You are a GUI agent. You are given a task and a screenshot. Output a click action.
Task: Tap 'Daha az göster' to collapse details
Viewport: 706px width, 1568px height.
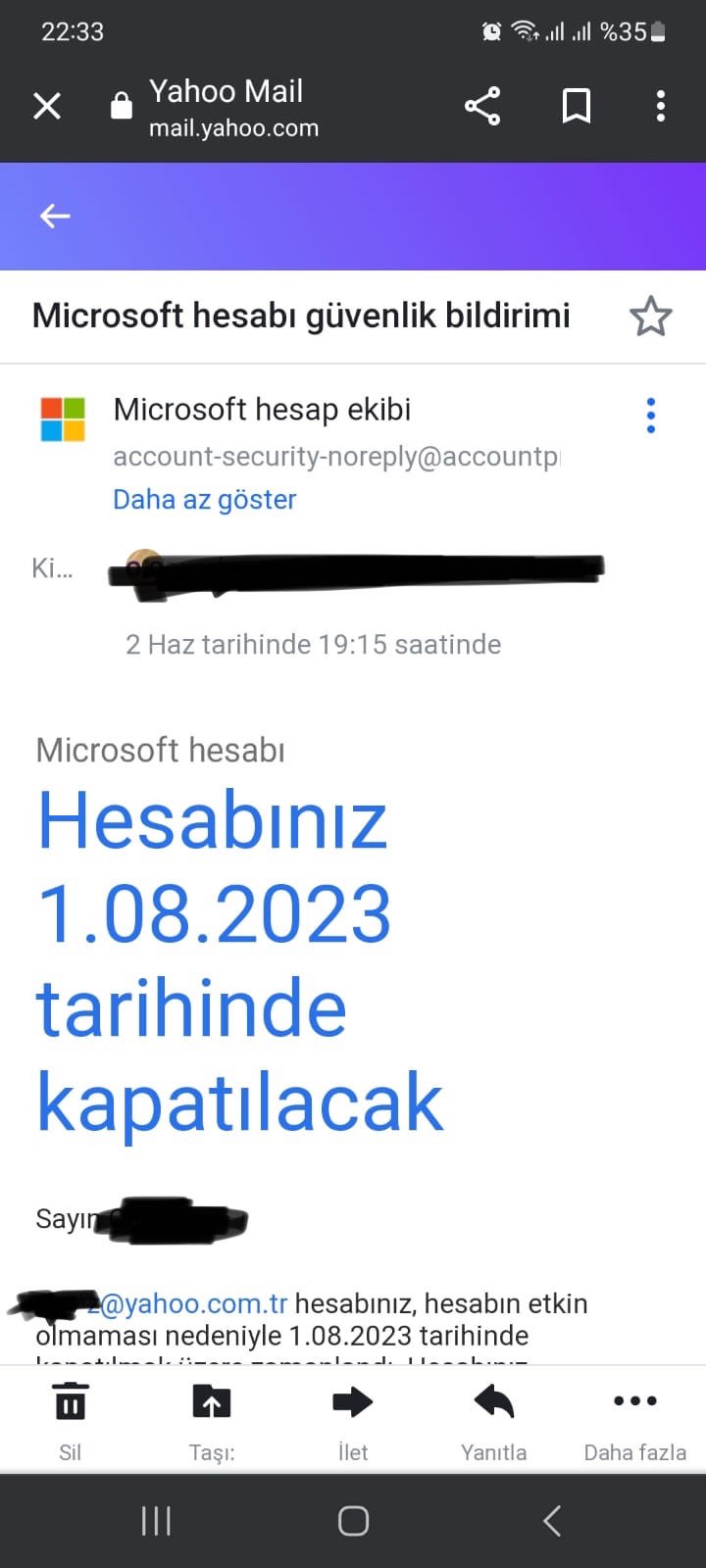204,500
